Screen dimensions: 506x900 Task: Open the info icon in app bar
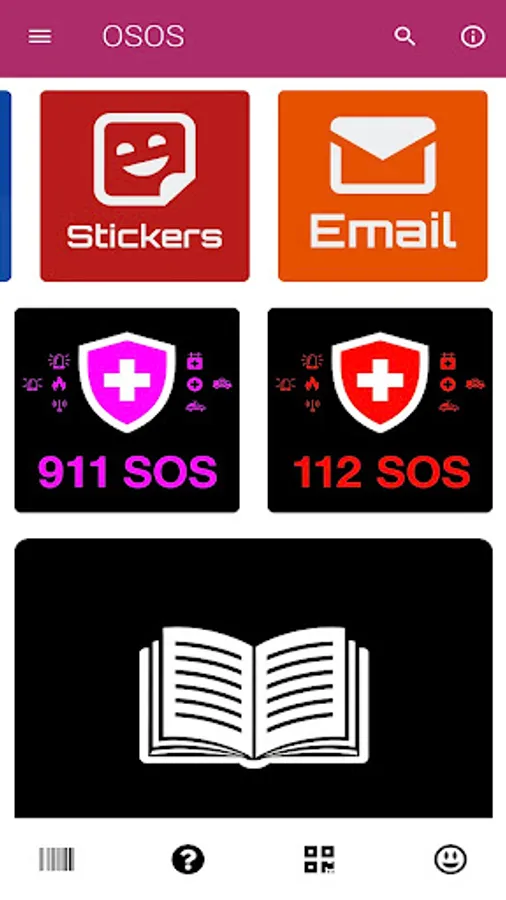coord(473,37)
